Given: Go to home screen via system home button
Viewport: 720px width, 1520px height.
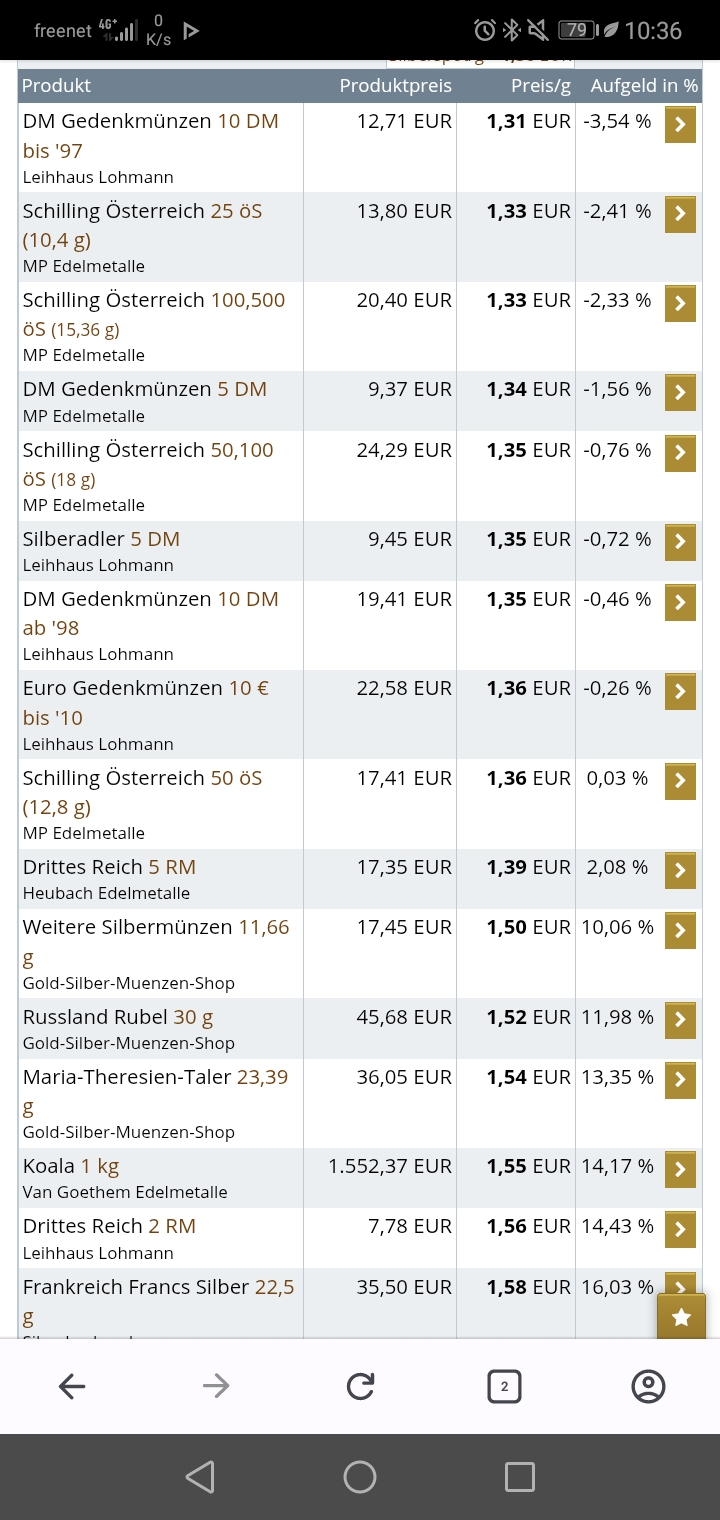Looking at the screenshot, I should click(360, 1477).
